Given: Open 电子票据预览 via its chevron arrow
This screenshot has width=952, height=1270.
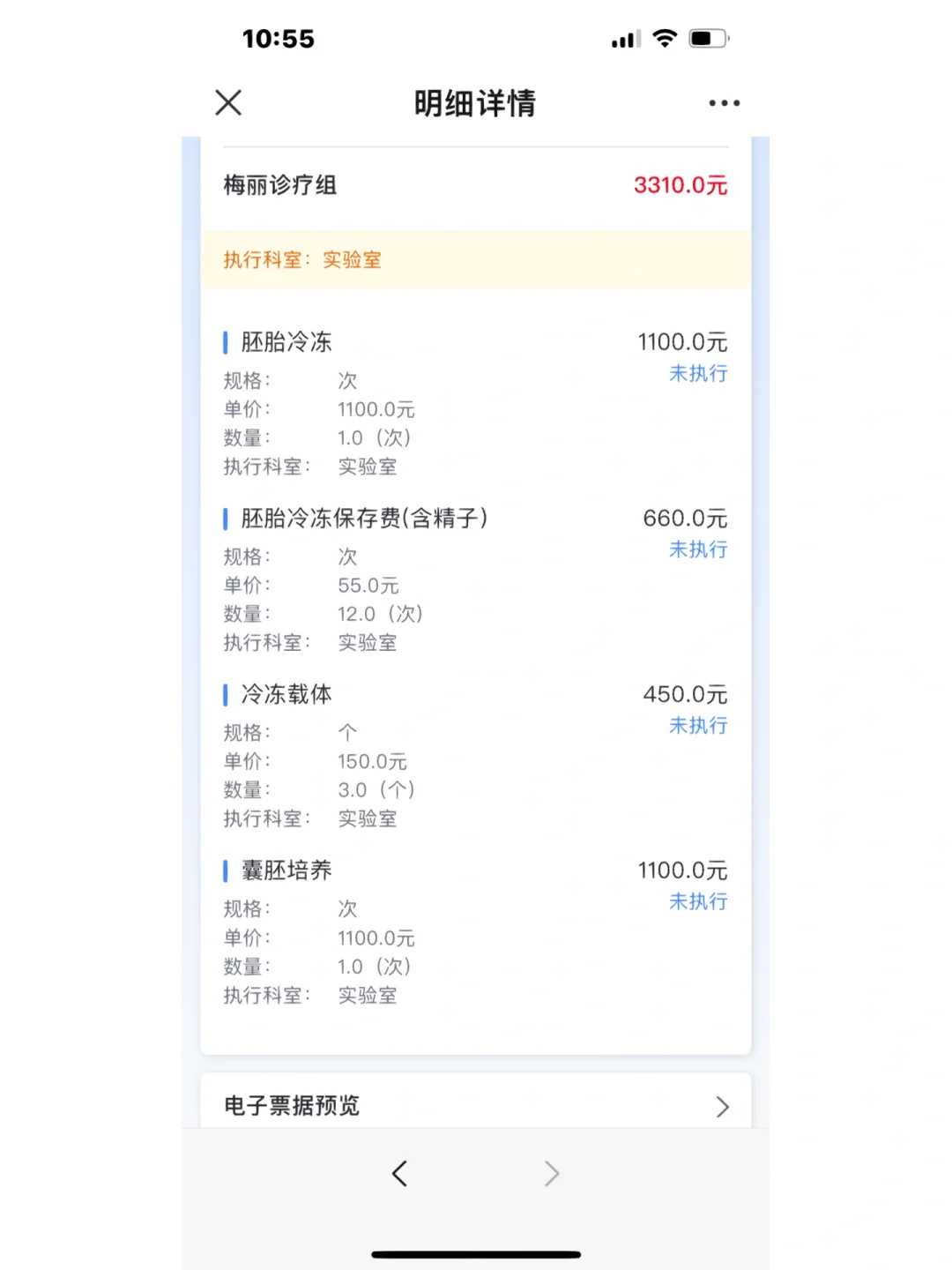Looking at the screenshot, I should coord(723,1107).
